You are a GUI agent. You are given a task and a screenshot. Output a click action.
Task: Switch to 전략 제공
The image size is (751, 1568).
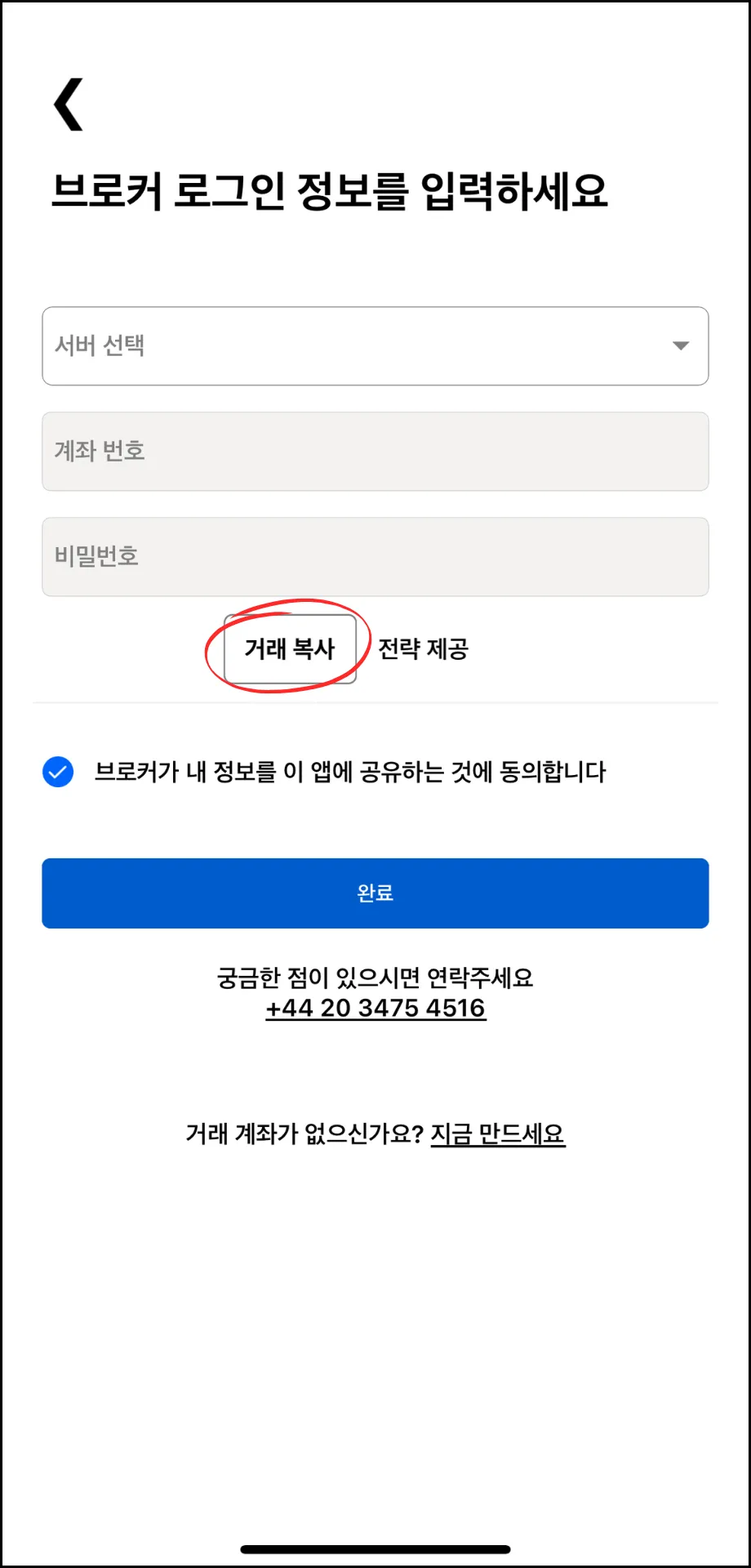pos(423,649)
